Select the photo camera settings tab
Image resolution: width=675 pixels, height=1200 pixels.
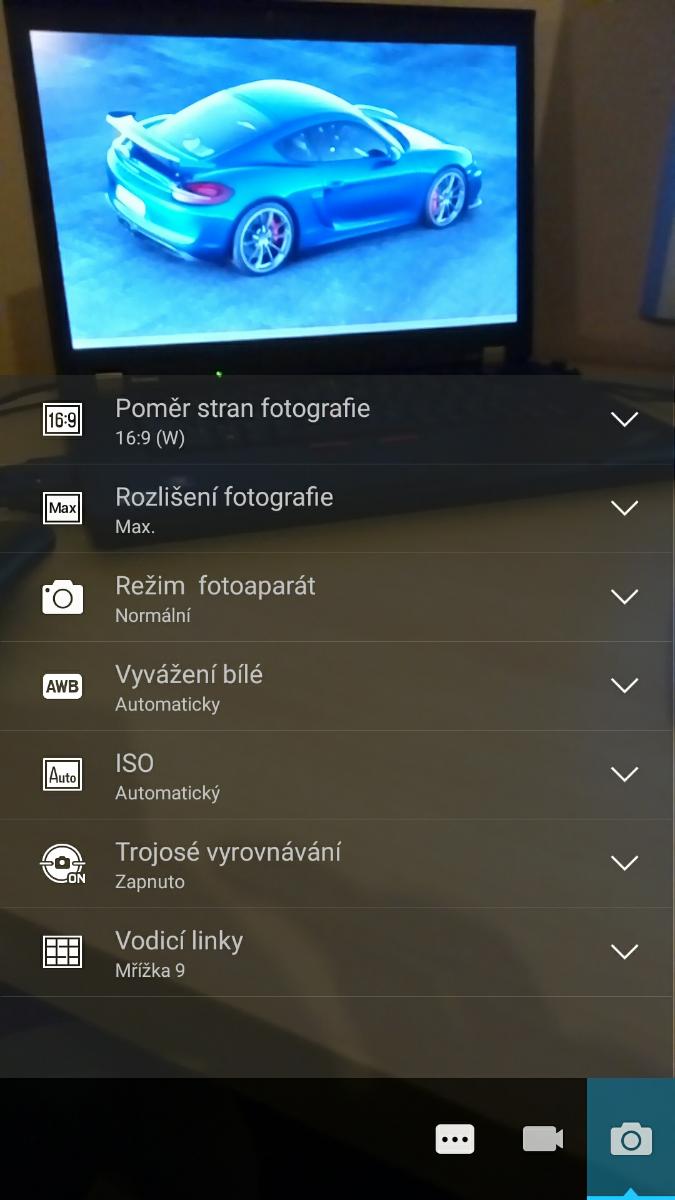coord(631,1139)
